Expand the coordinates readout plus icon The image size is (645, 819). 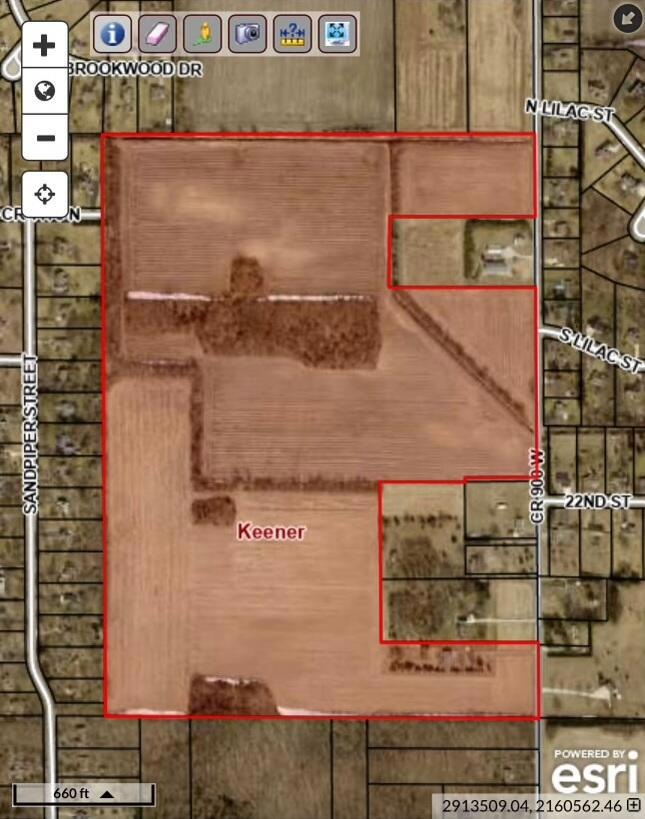pyautogui.click(x=634, y=804)
